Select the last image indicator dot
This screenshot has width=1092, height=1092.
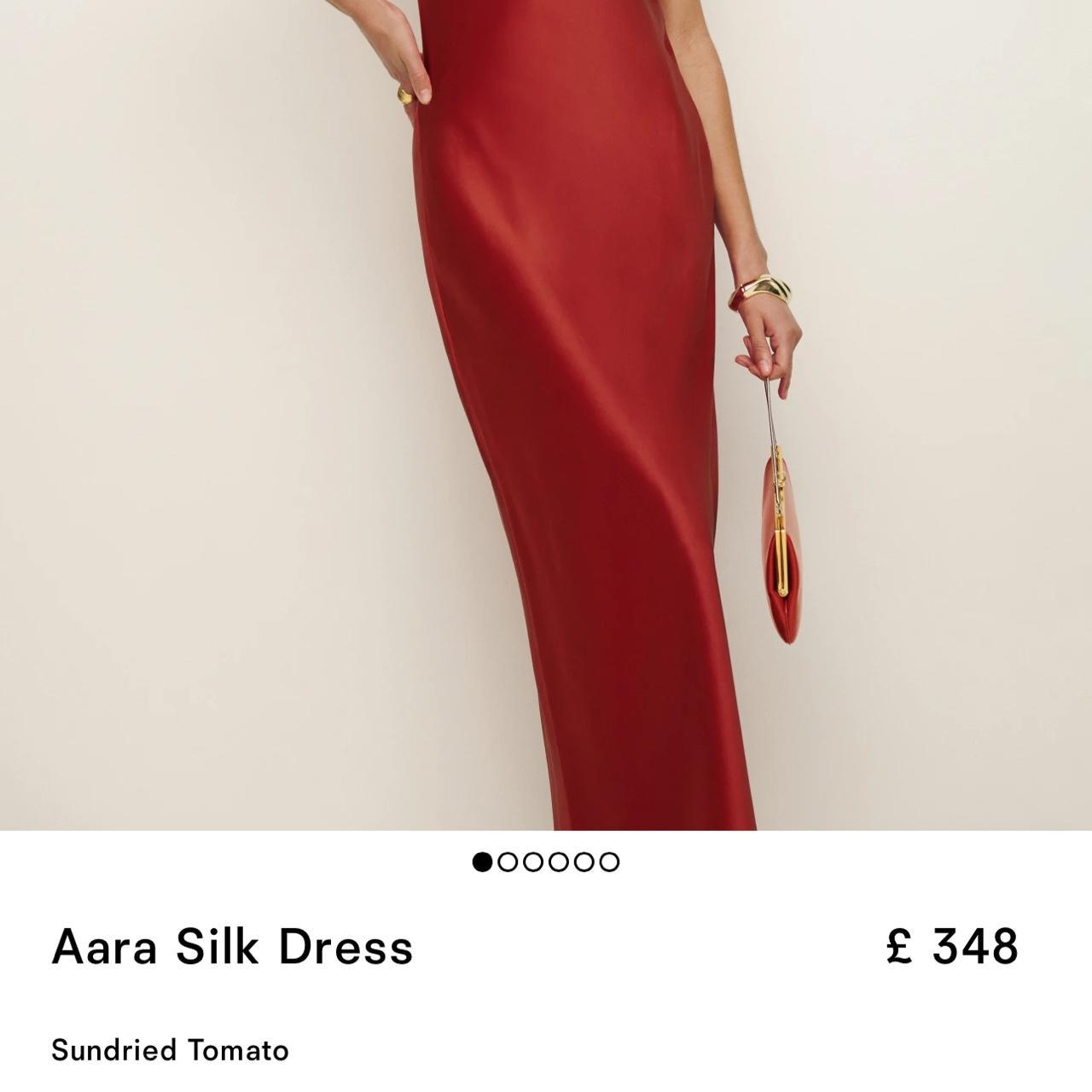(609, 862)
